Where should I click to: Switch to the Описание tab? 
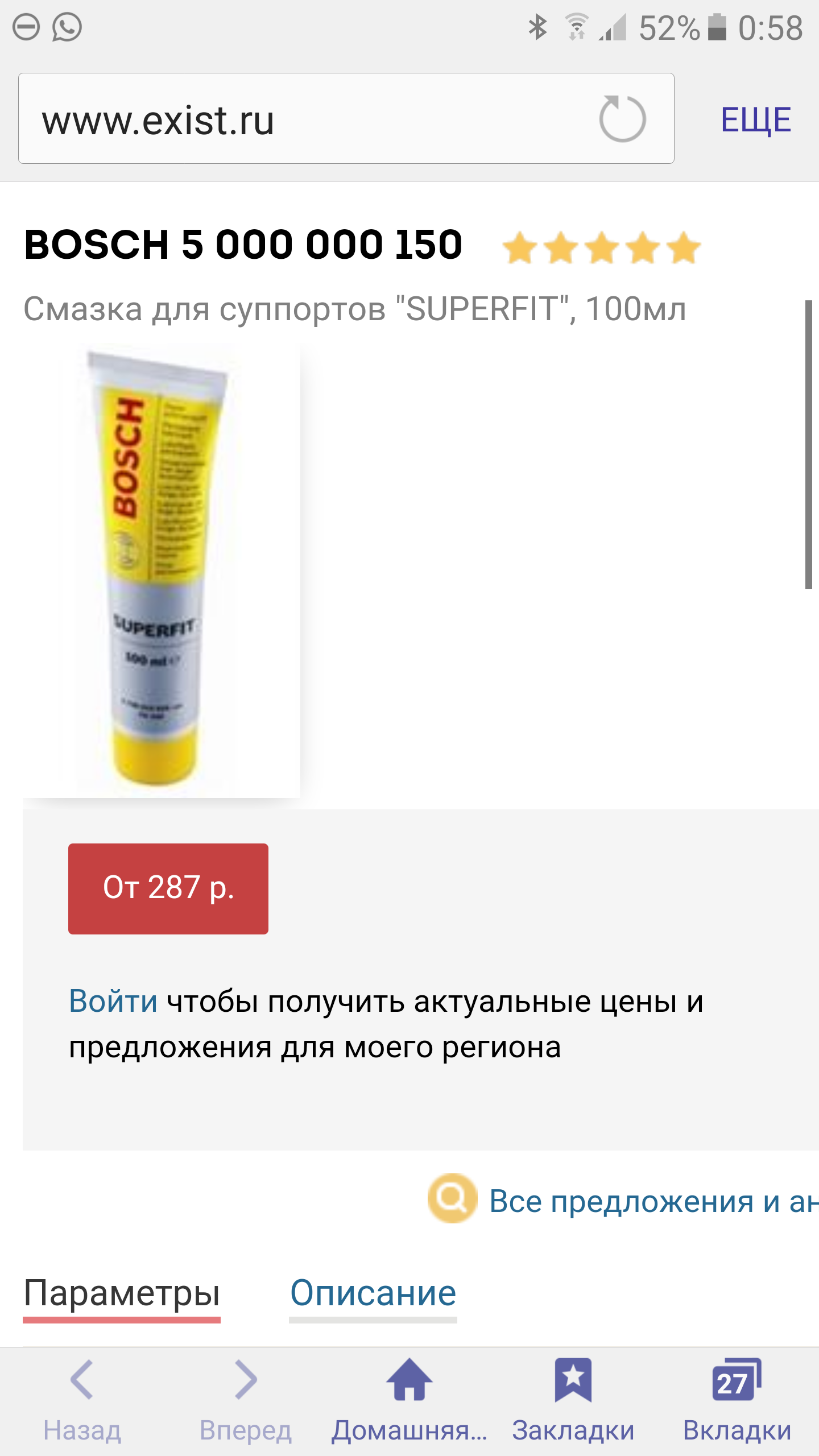point(373,1293)
